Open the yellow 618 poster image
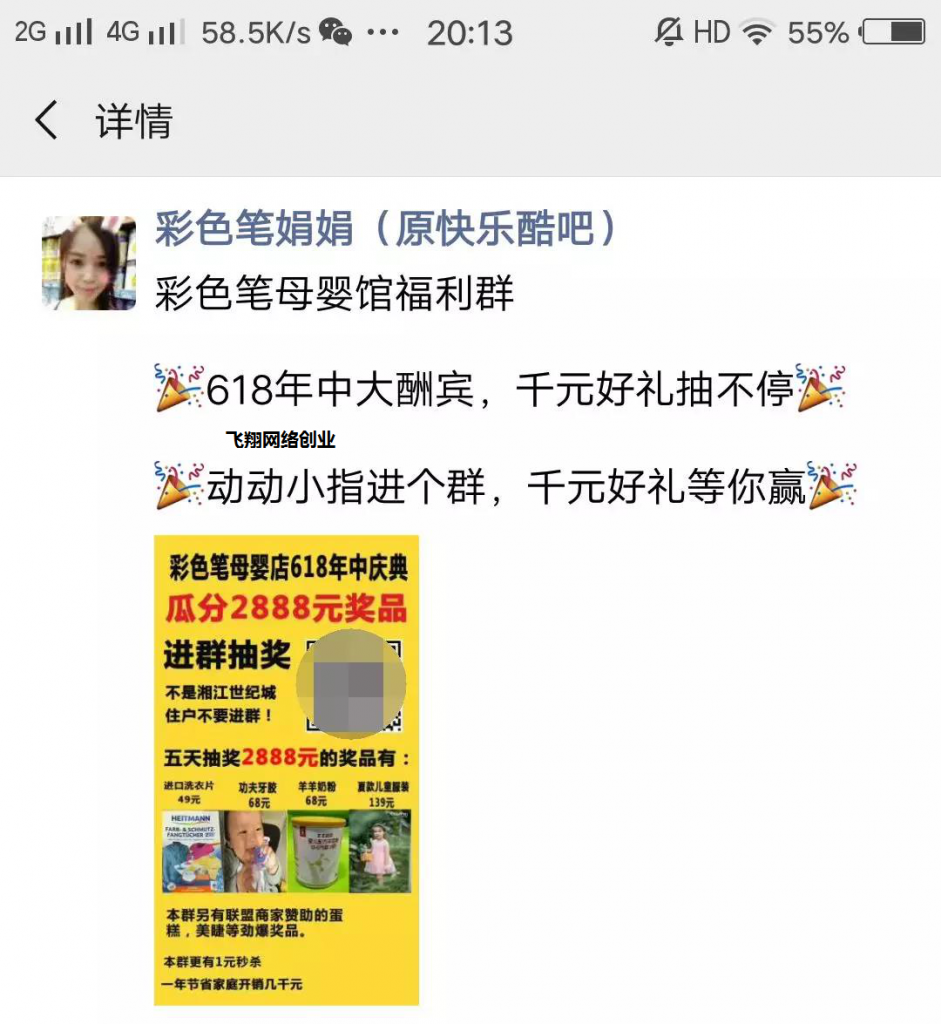Viewport: 941px width, 1024px height. pos(286,770)
